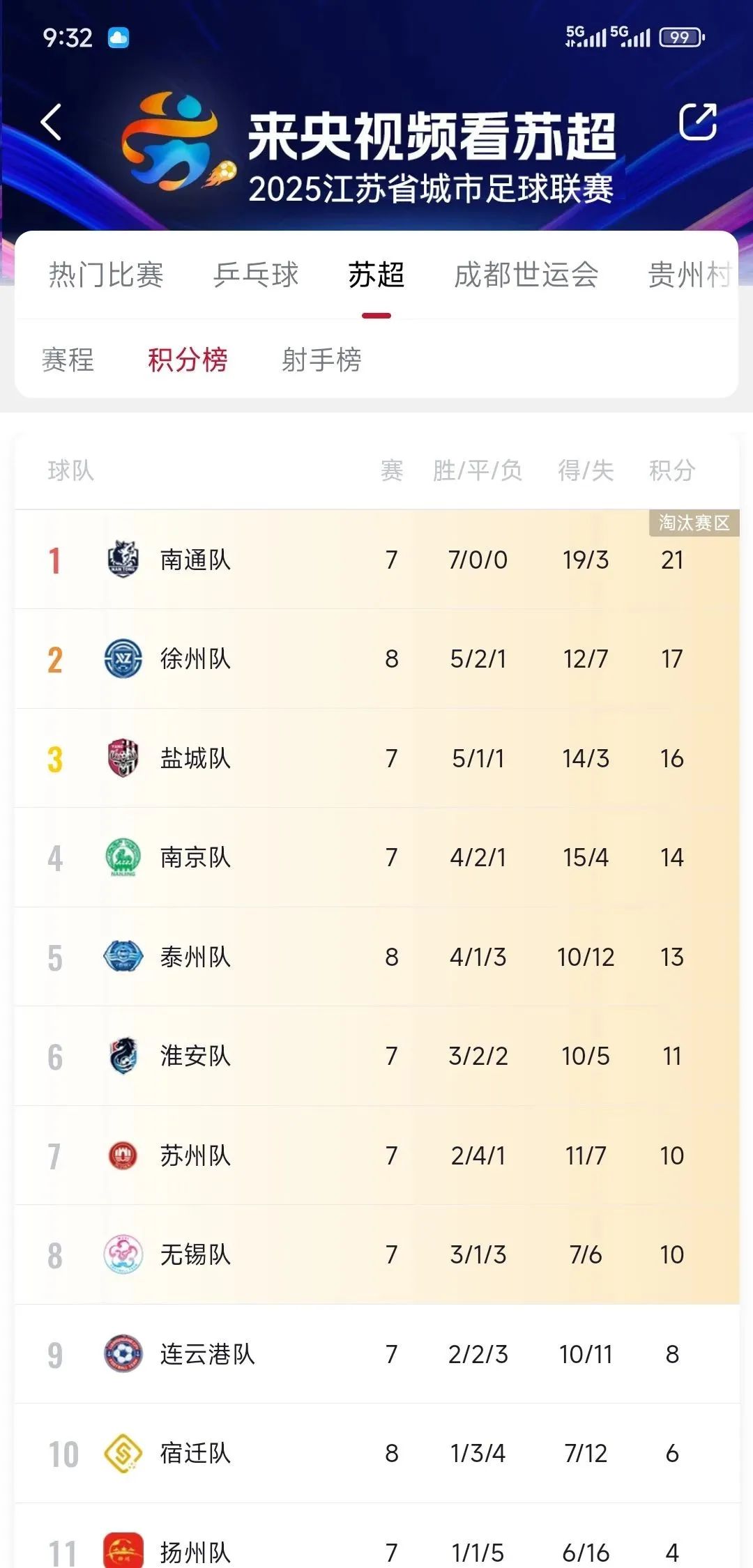The width and height of the screenshot is (753, 1568).
Task: Select the 宿迁队 yellow emblem
Action: (124, 1454)
